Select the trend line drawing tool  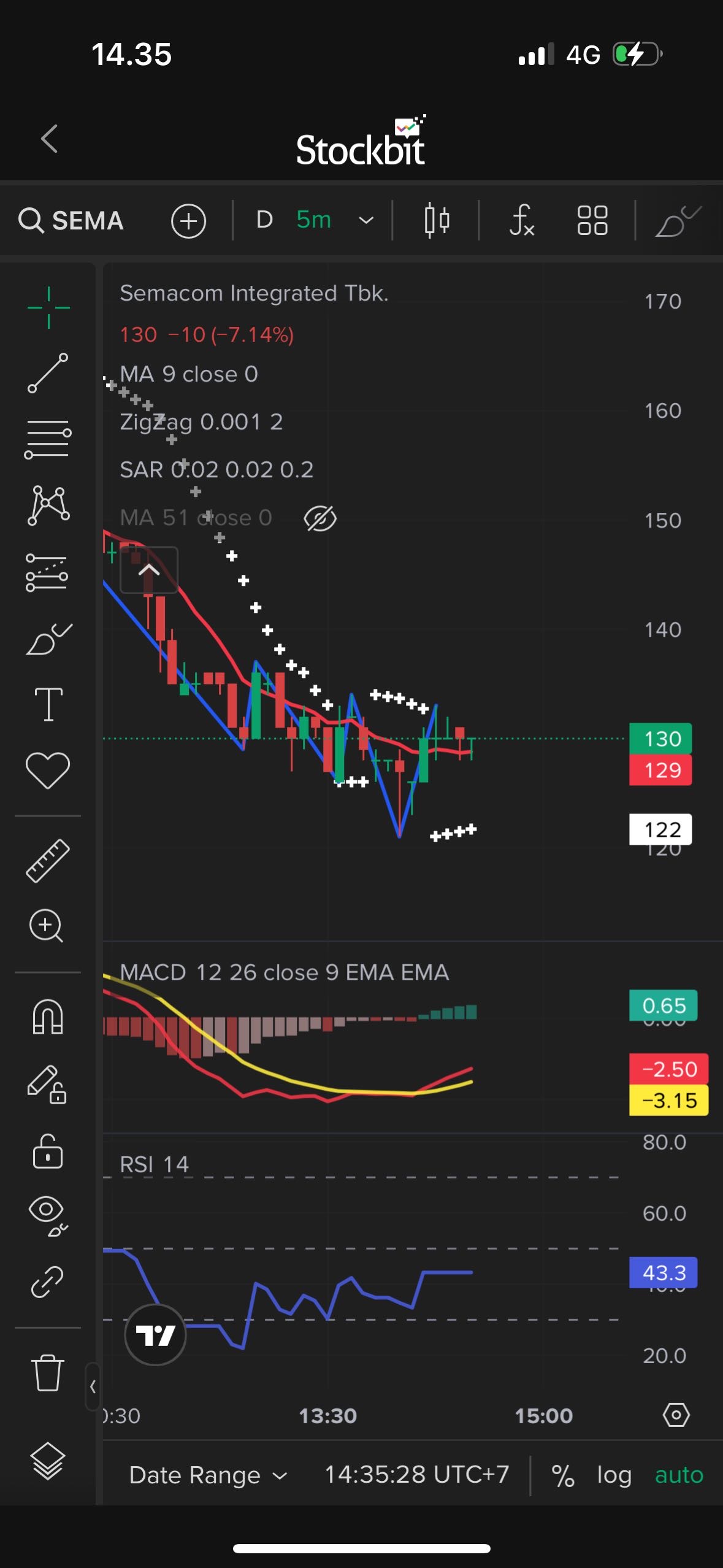pos(48,373)
